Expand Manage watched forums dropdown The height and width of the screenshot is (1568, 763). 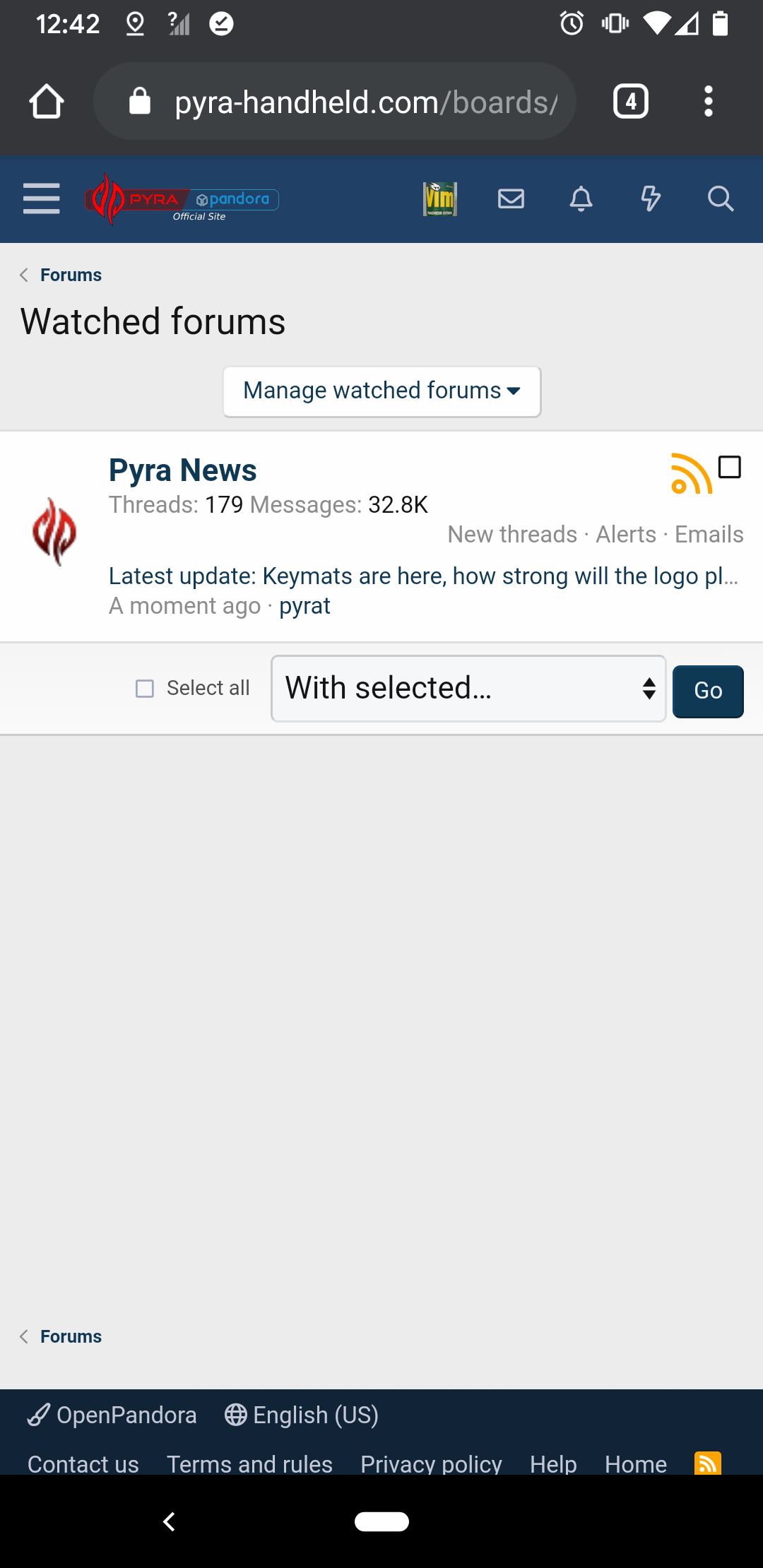381,391
